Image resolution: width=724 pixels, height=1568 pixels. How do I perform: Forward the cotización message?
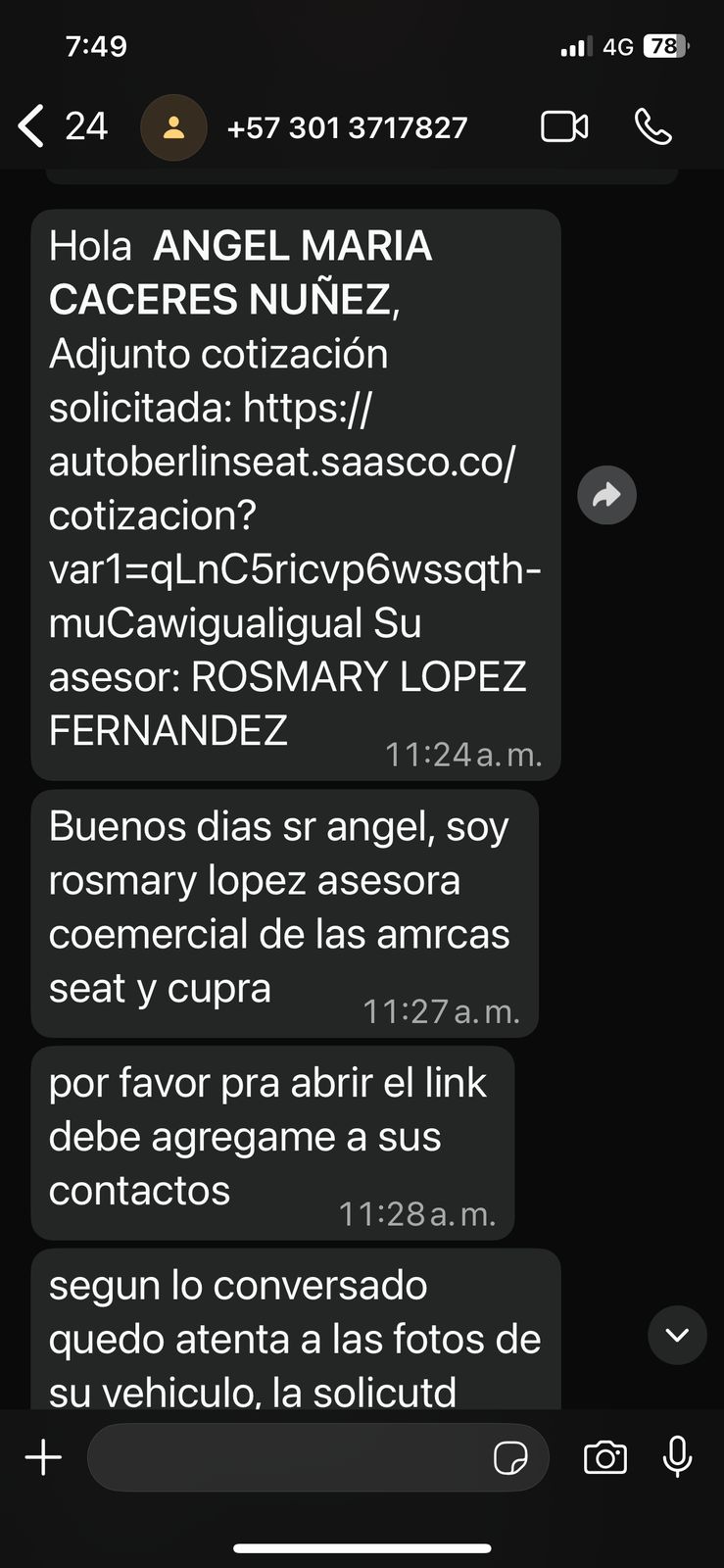607,495
